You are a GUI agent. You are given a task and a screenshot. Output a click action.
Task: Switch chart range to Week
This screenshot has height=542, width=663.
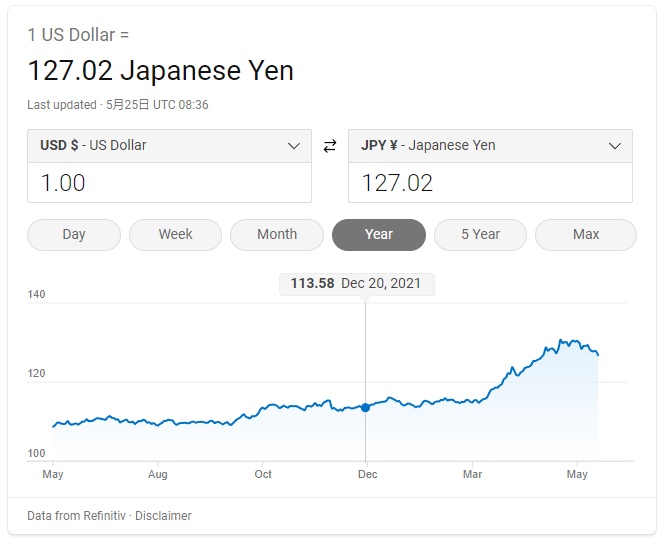click(175, 235)
